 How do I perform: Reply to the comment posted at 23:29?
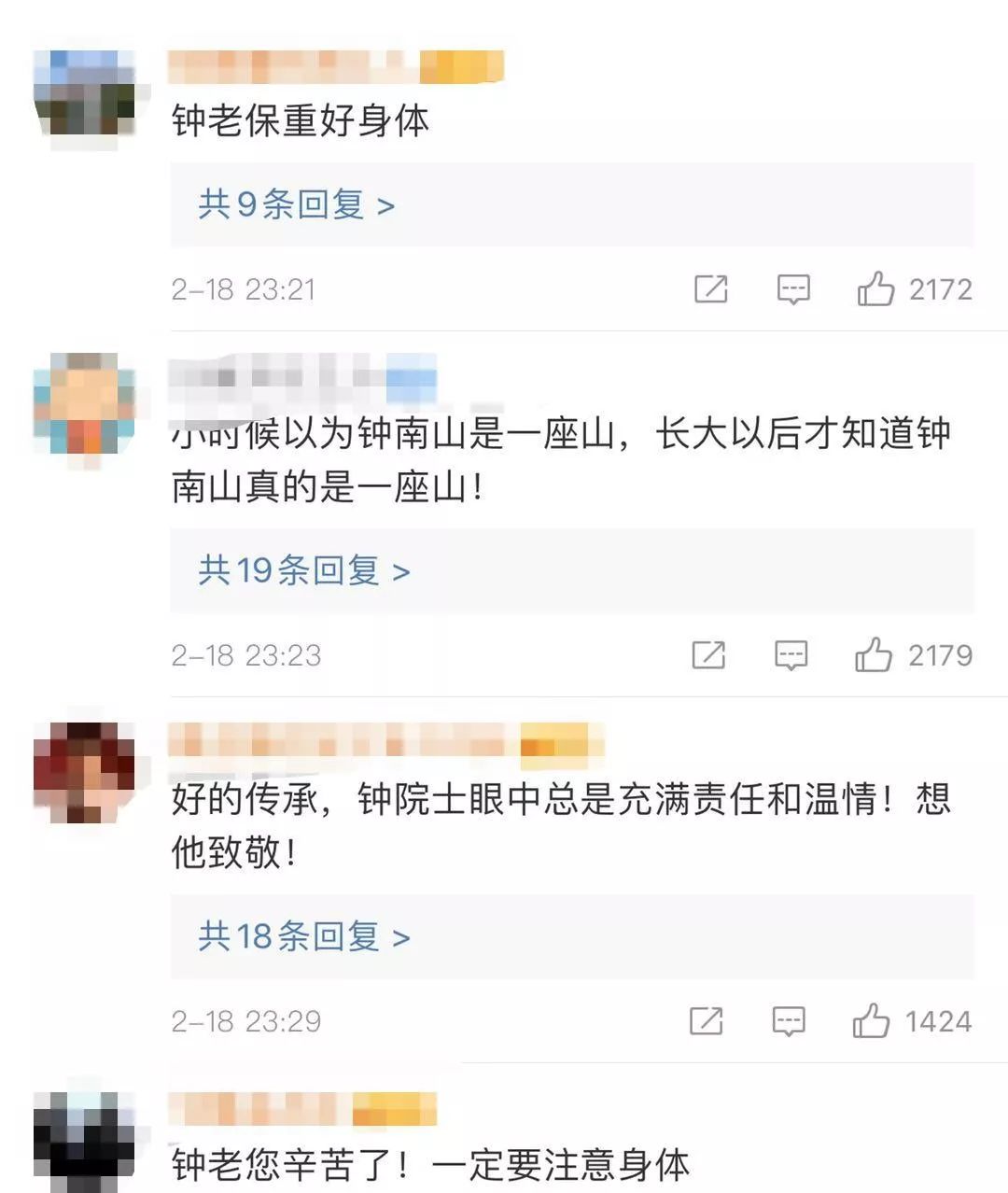pos(789,1021)
